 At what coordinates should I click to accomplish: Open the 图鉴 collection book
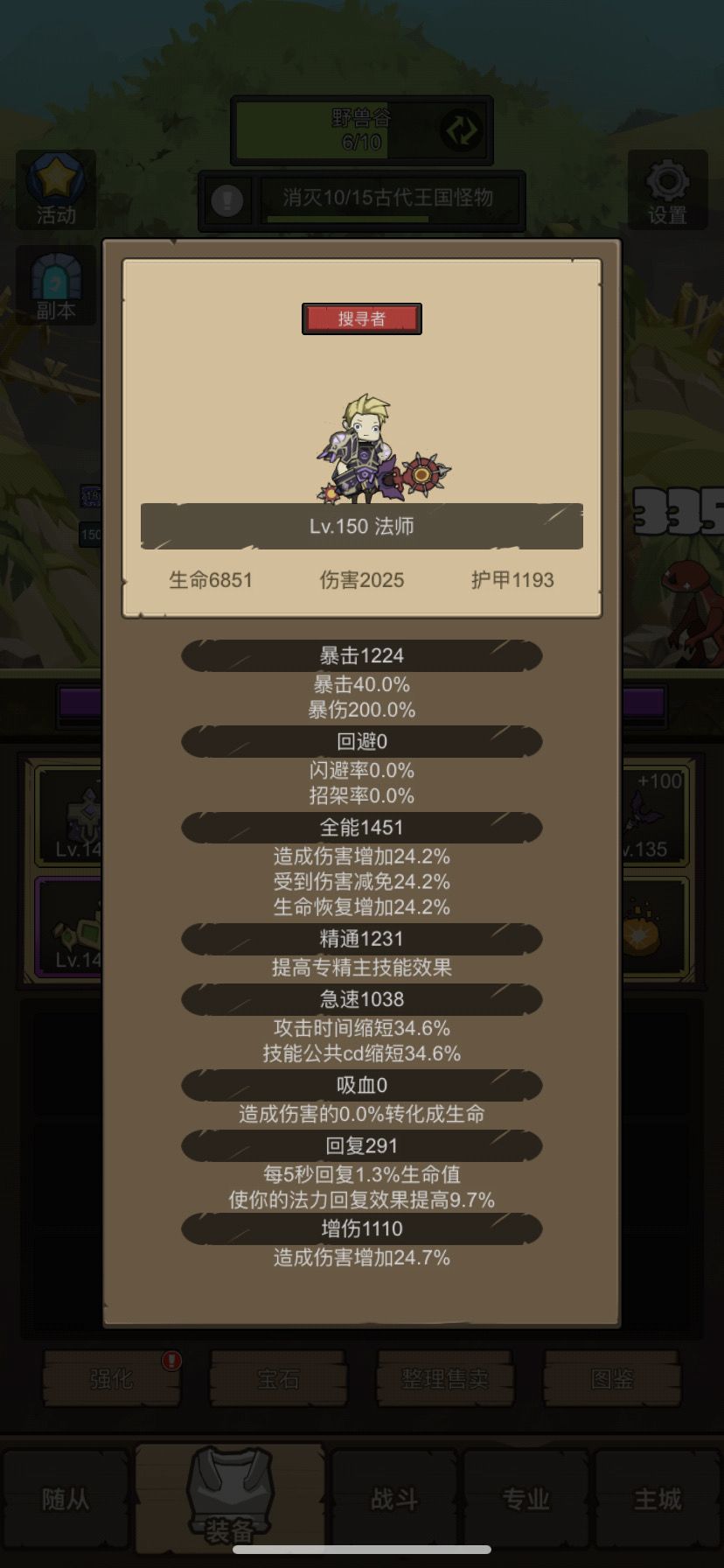pos(614,1378)
